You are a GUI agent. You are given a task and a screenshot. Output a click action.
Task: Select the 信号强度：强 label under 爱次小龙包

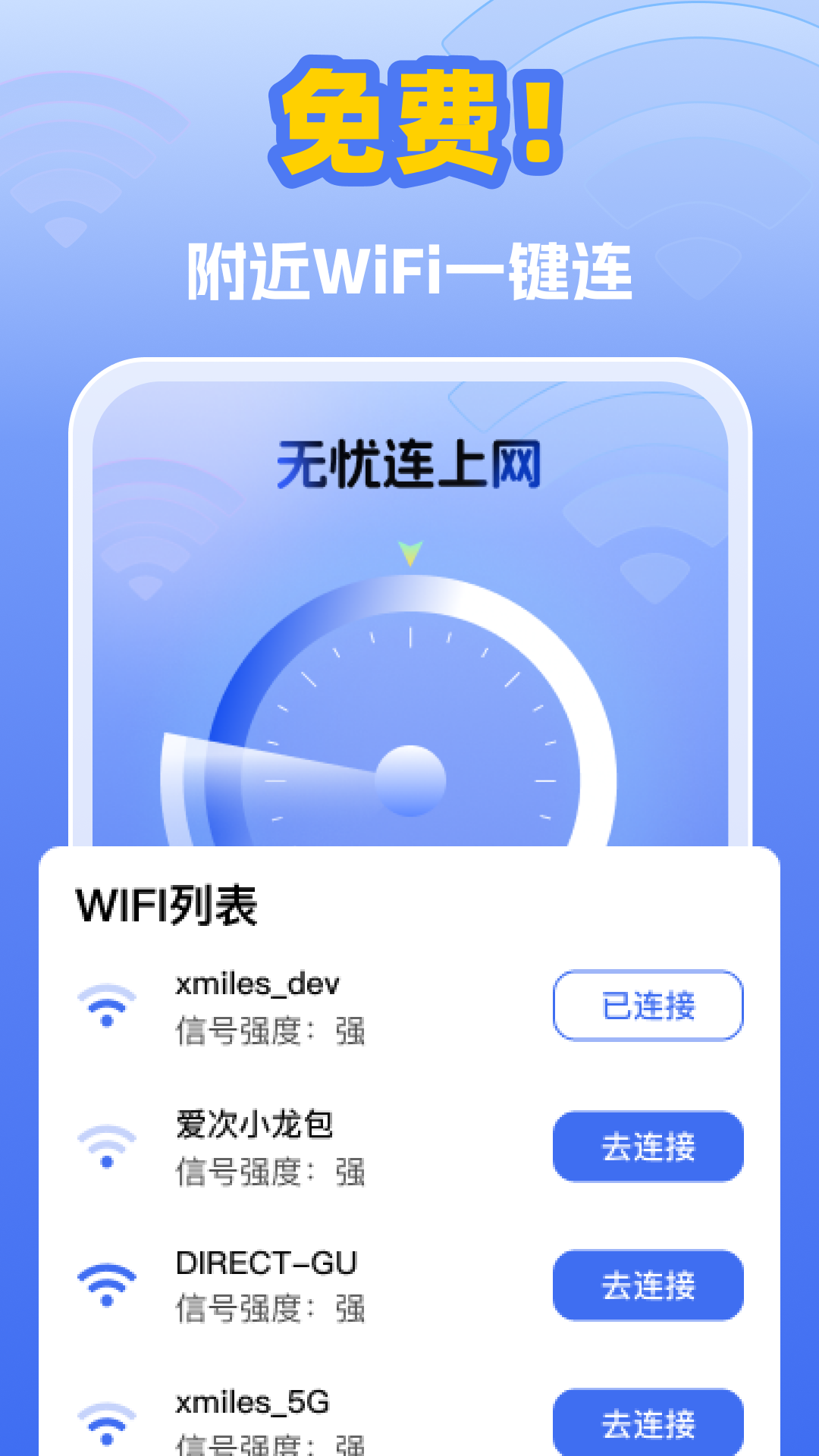coord(269,1172)
